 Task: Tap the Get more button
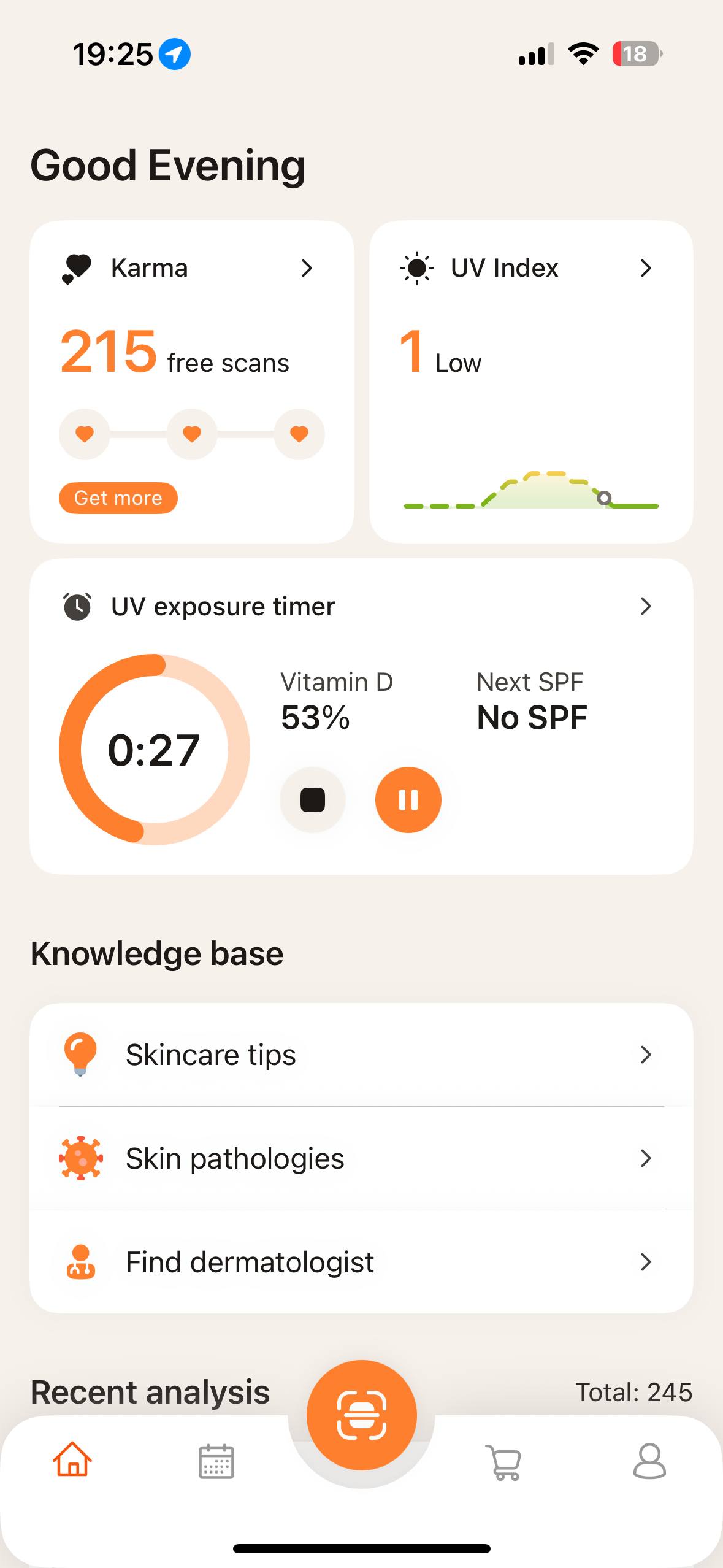click(118, 498)
